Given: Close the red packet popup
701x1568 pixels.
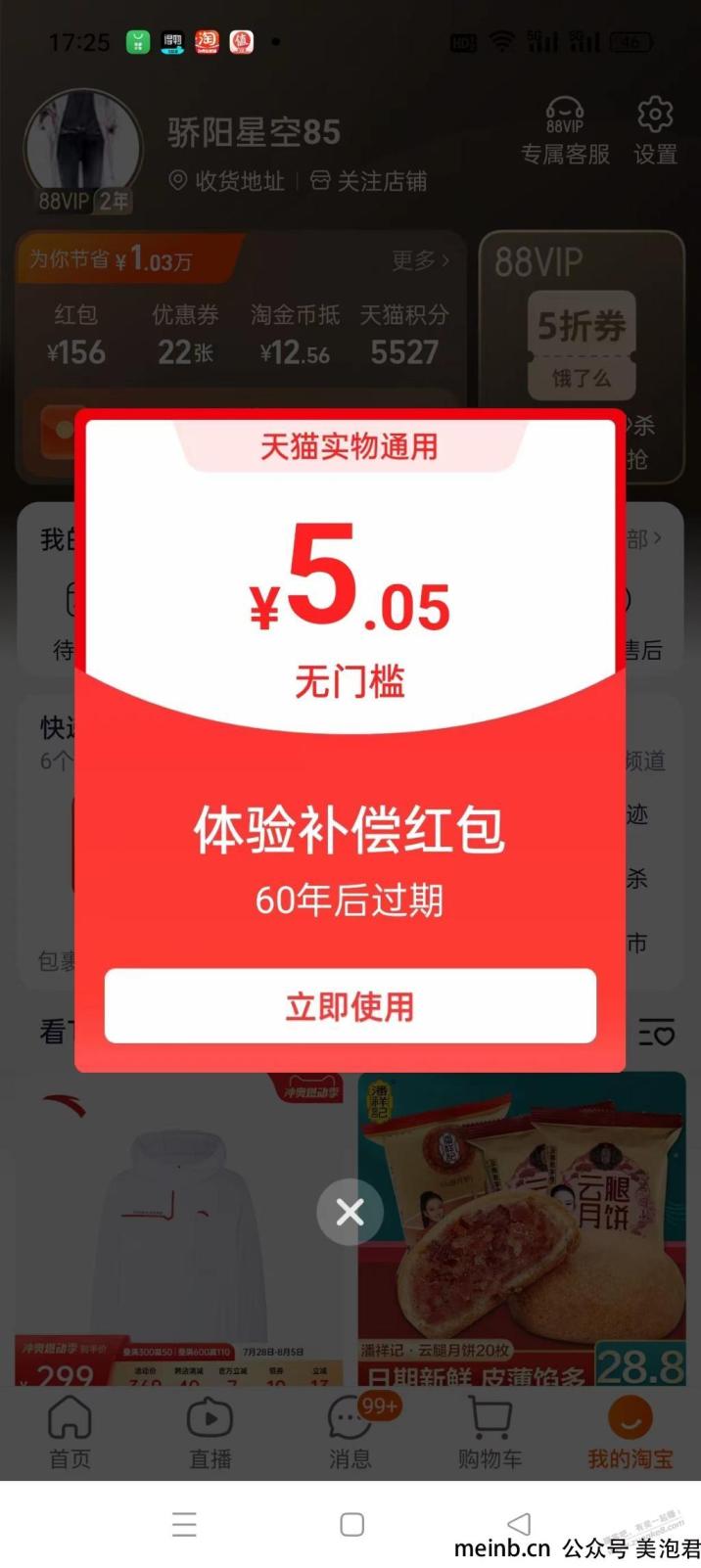Looking at the screenshot, I should [350, 1213].
